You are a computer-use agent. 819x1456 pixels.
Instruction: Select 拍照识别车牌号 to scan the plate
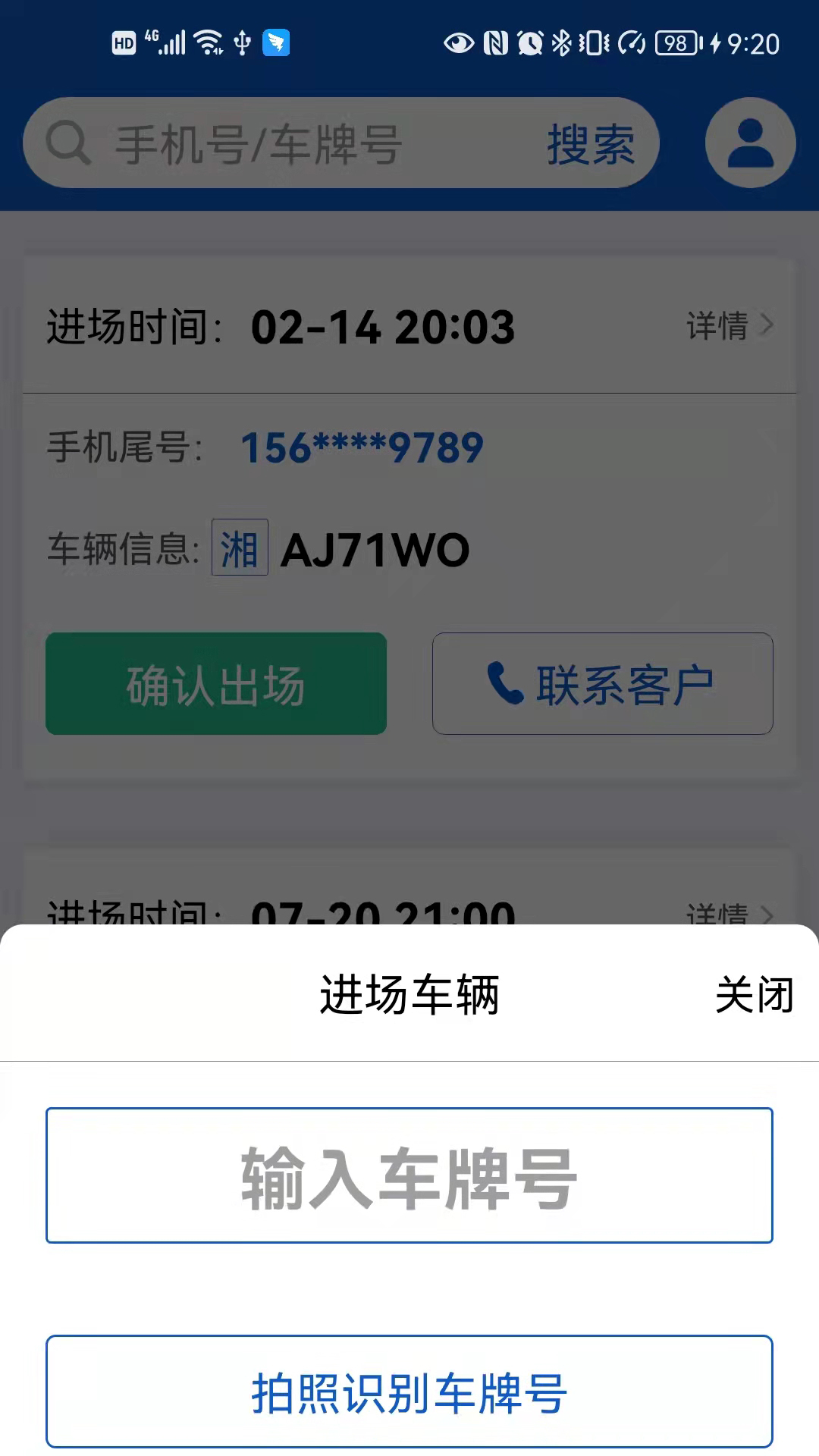(409, 1392)
